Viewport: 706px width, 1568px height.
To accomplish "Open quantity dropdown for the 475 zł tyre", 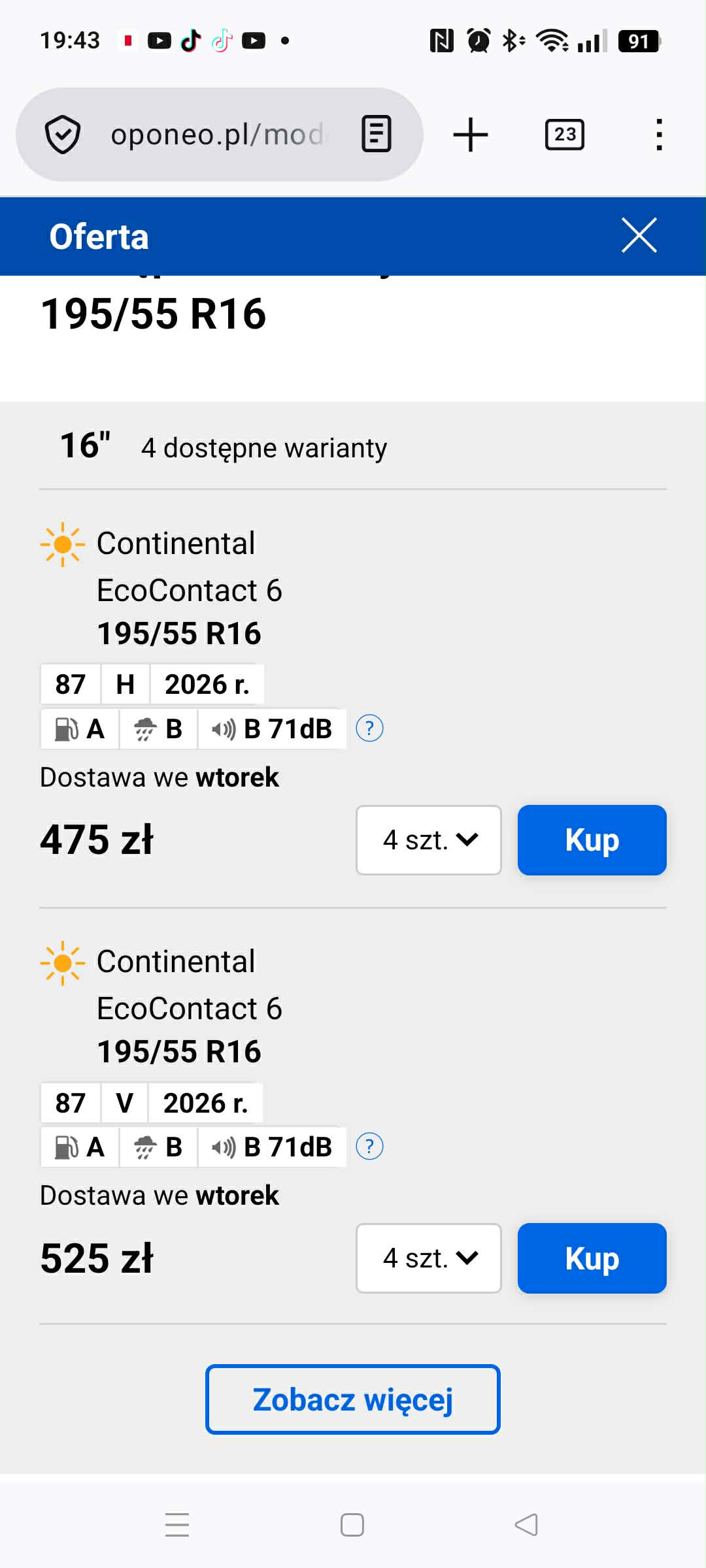I will tap(429, 840).
